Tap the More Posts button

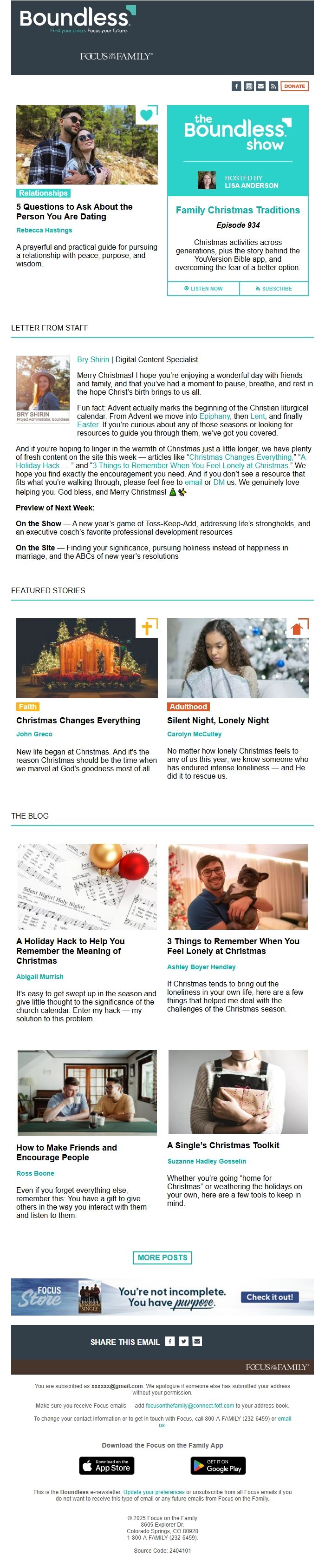162,1257
